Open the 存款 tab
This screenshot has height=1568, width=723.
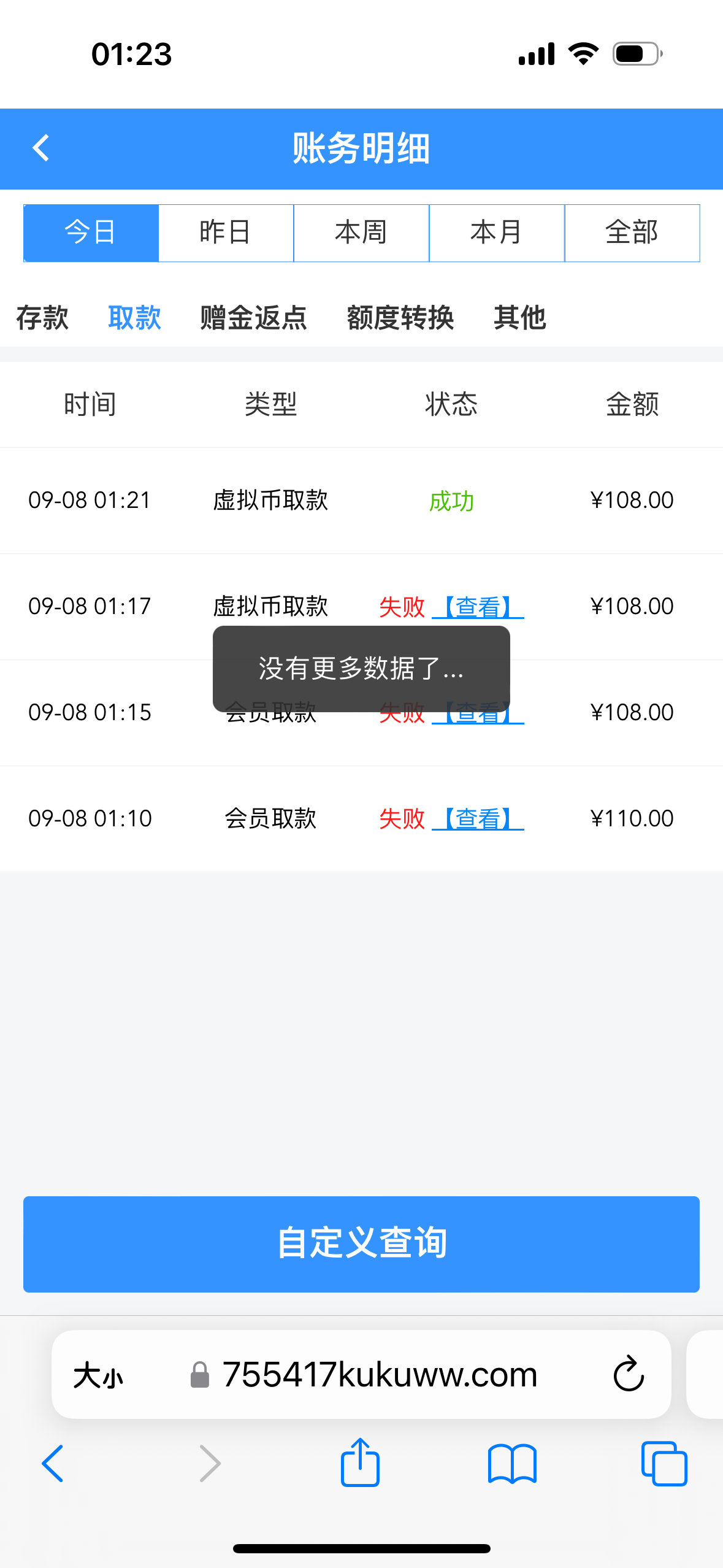(42, 318)
